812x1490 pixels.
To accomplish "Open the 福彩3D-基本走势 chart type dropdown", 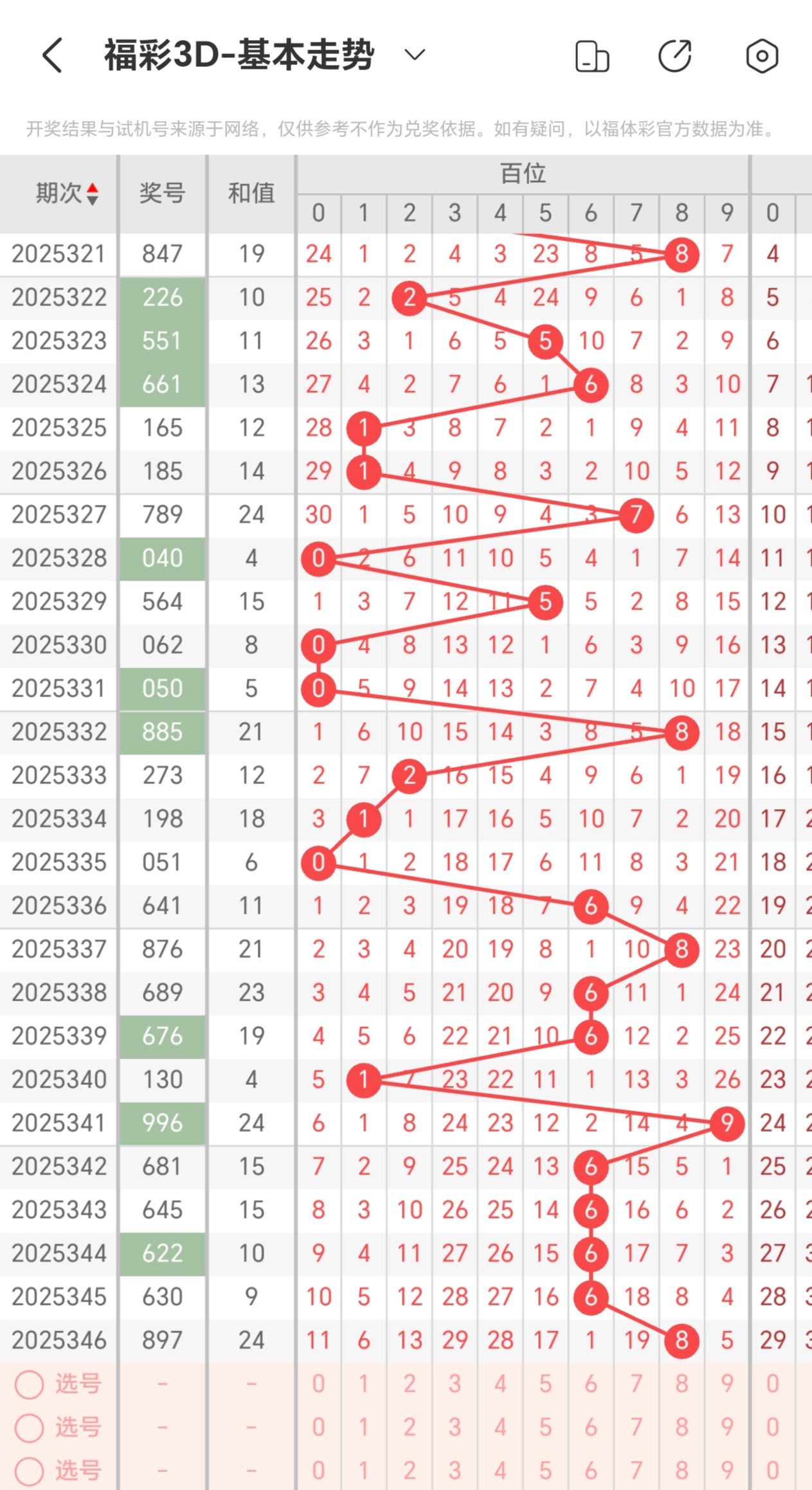I will (x=414, y=55).
